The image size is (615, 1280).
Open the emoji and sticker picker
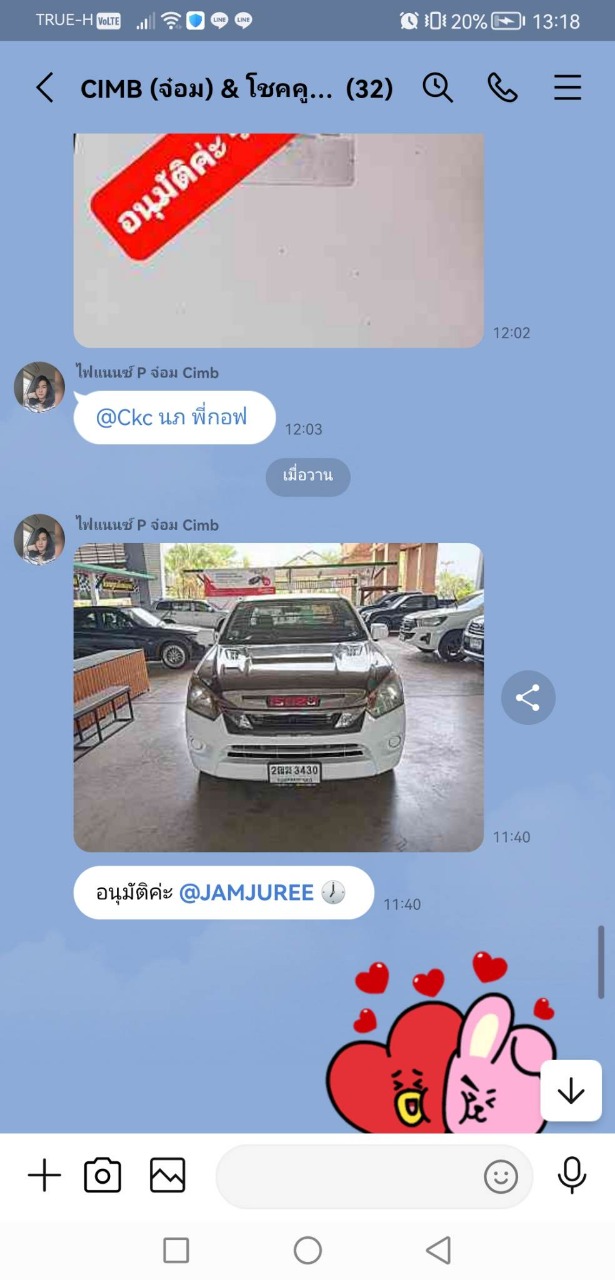501,1177
